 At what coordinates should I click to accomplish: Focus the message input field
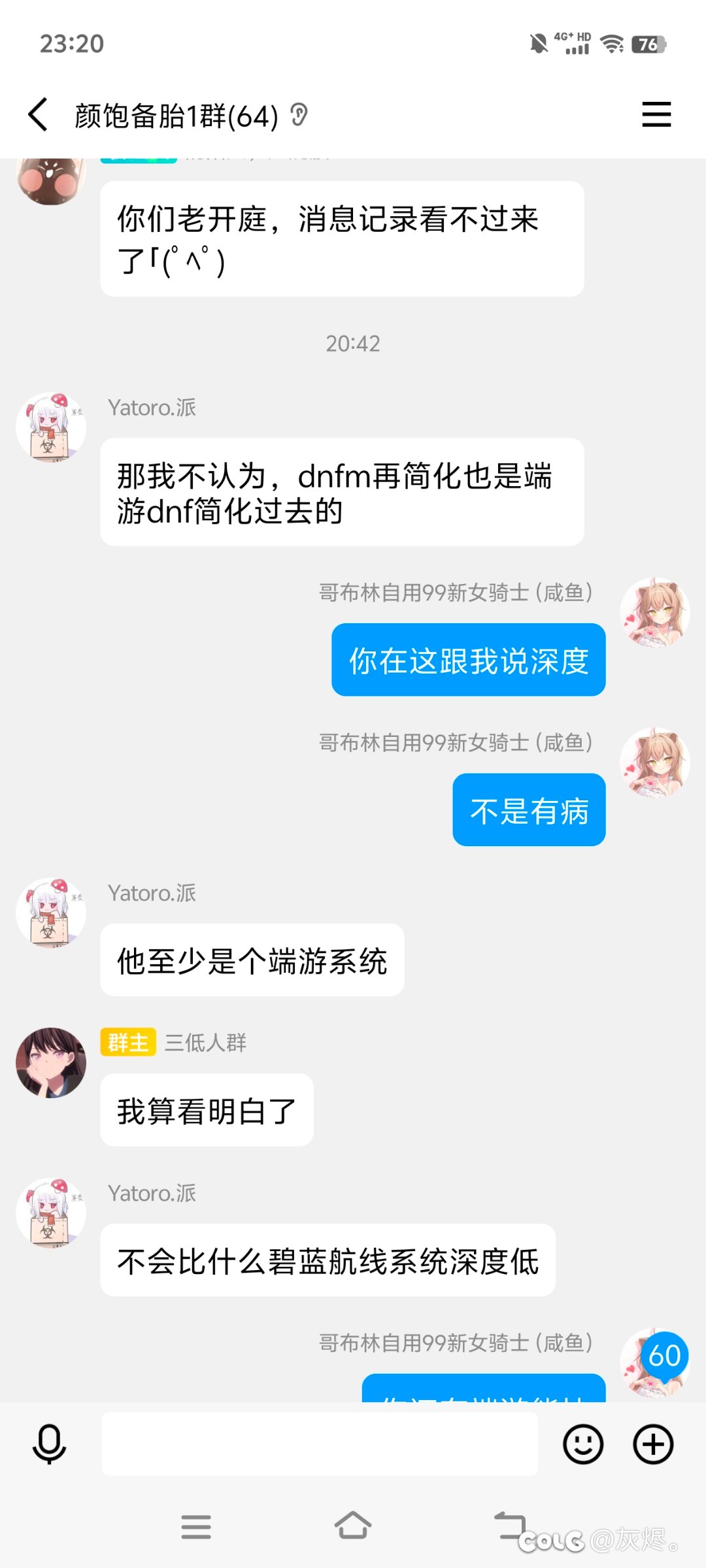click(320, 1444)
